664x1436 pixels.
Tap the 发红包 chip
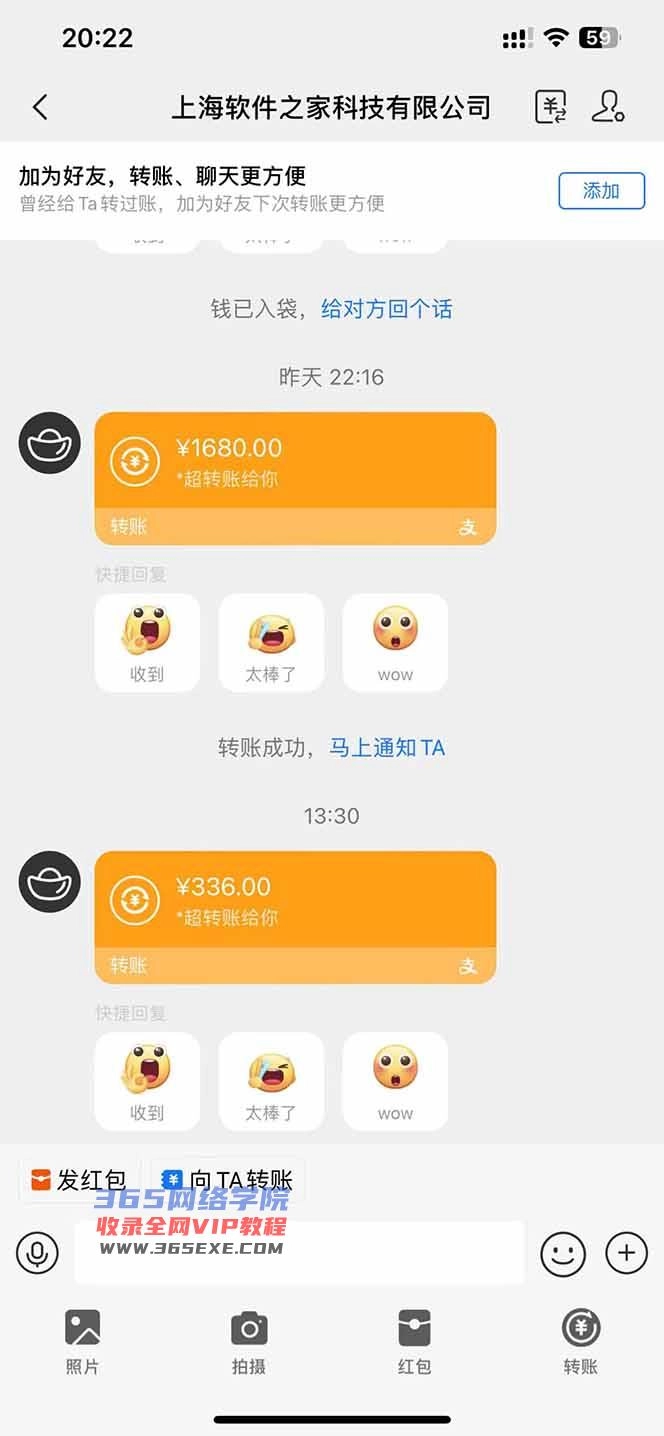point(79,1180)
